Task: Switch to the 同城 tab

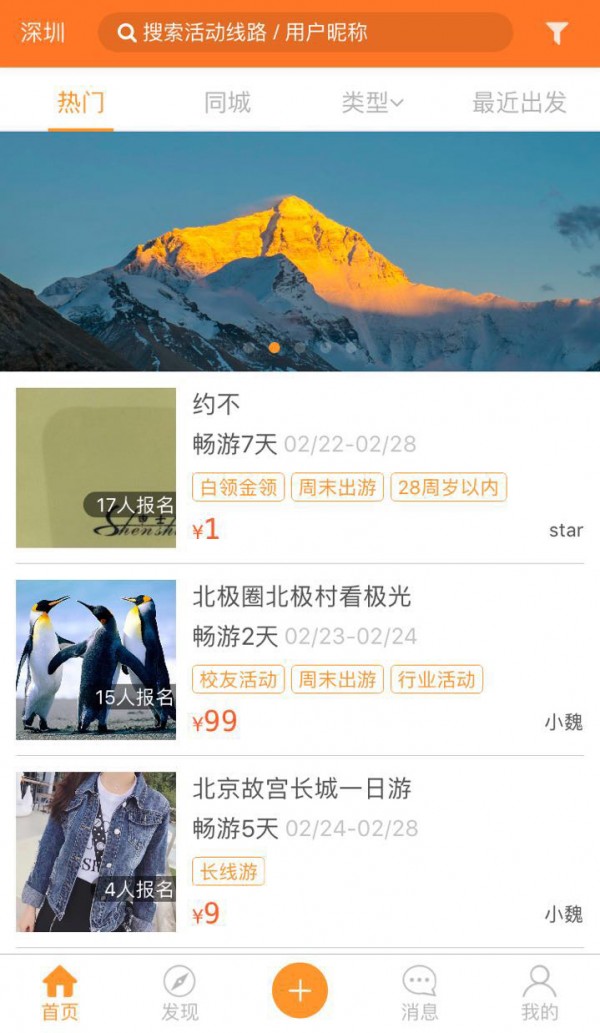Action: click(x=227, y=102)
